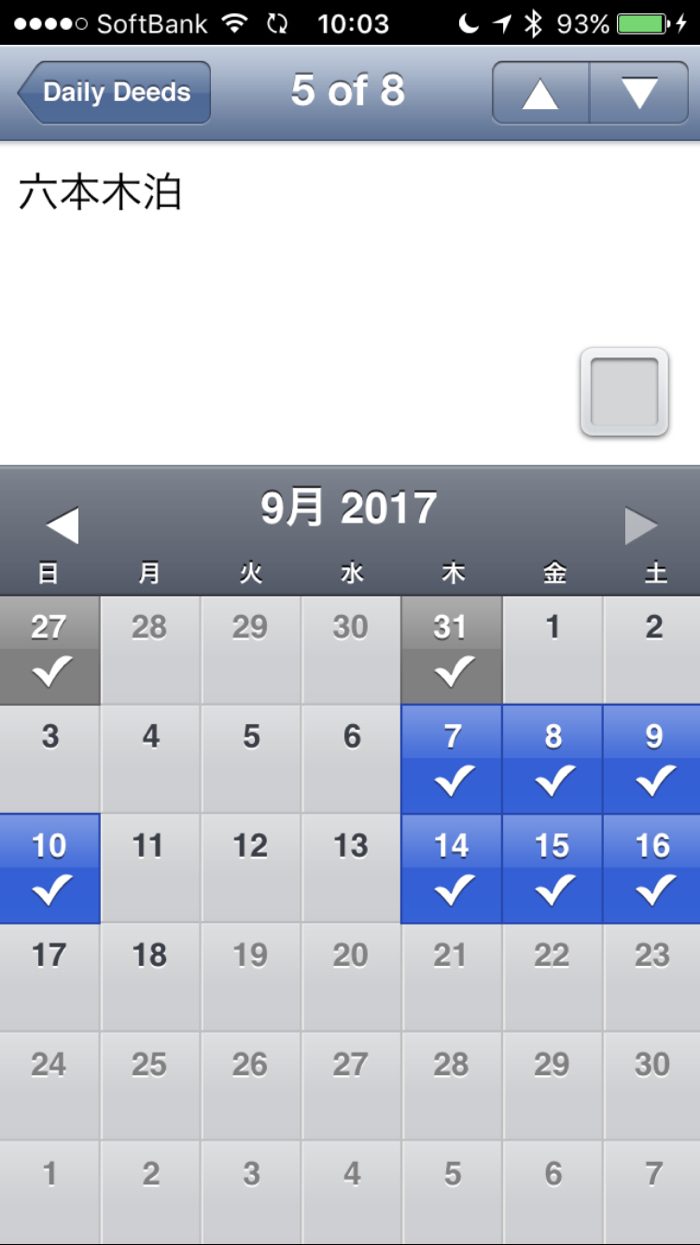Tap August 27 checked day

[49, 650]
